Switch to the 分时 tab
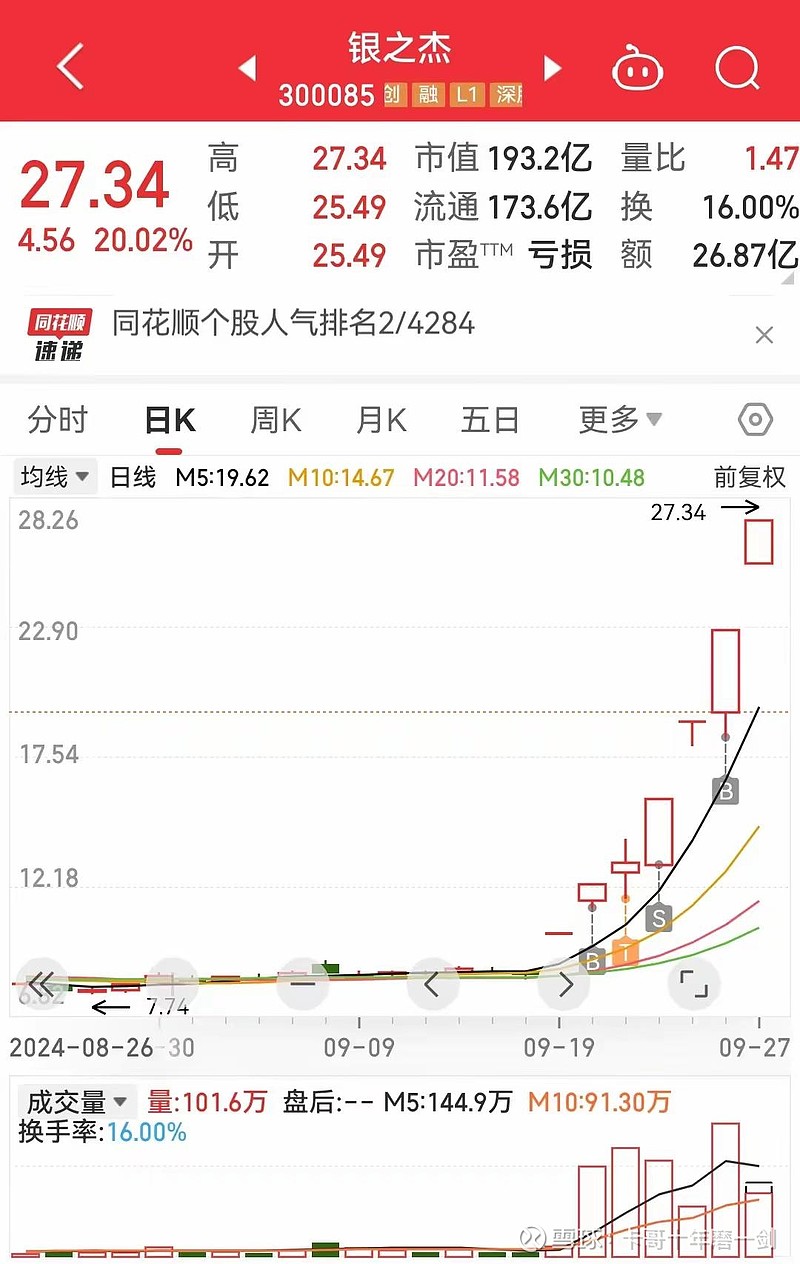This screenshot has width=800, height=1264. [57, 421]
